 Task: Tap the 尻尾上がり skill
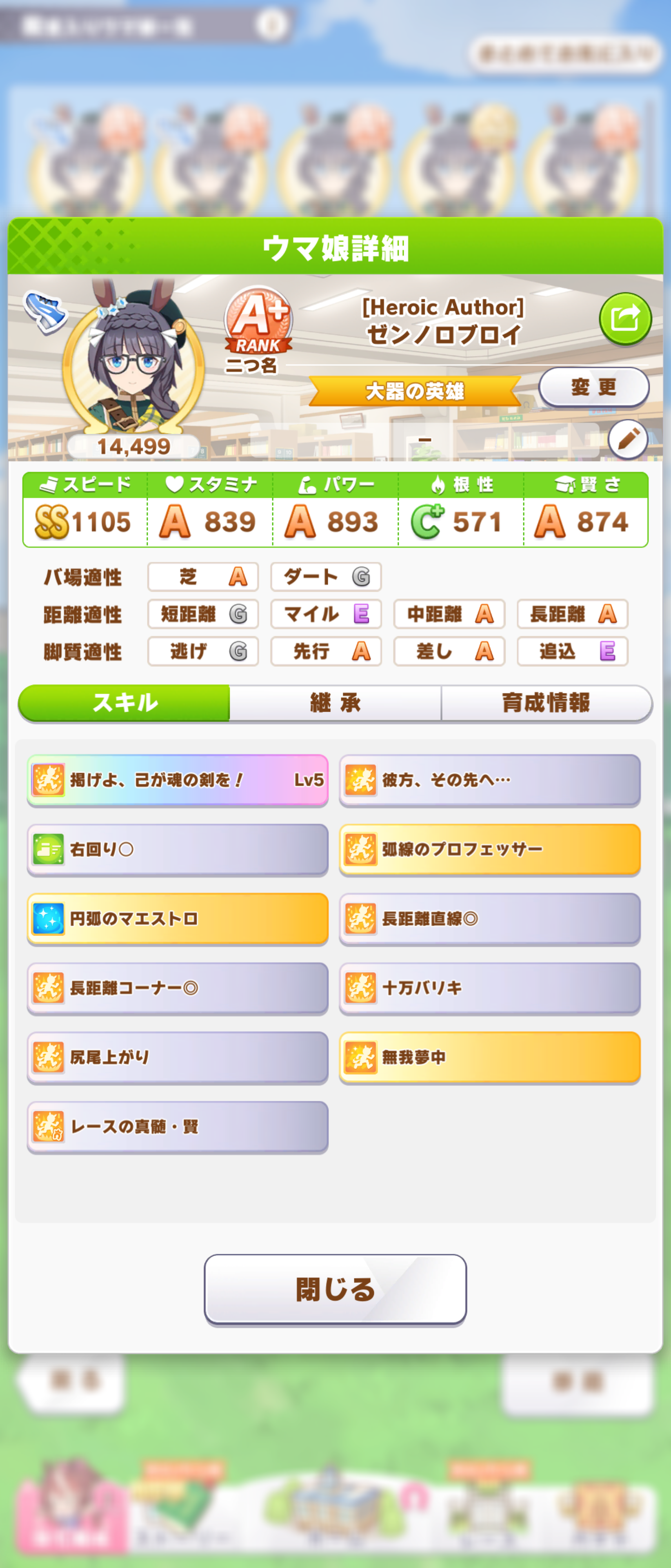tap(178, 1057)
